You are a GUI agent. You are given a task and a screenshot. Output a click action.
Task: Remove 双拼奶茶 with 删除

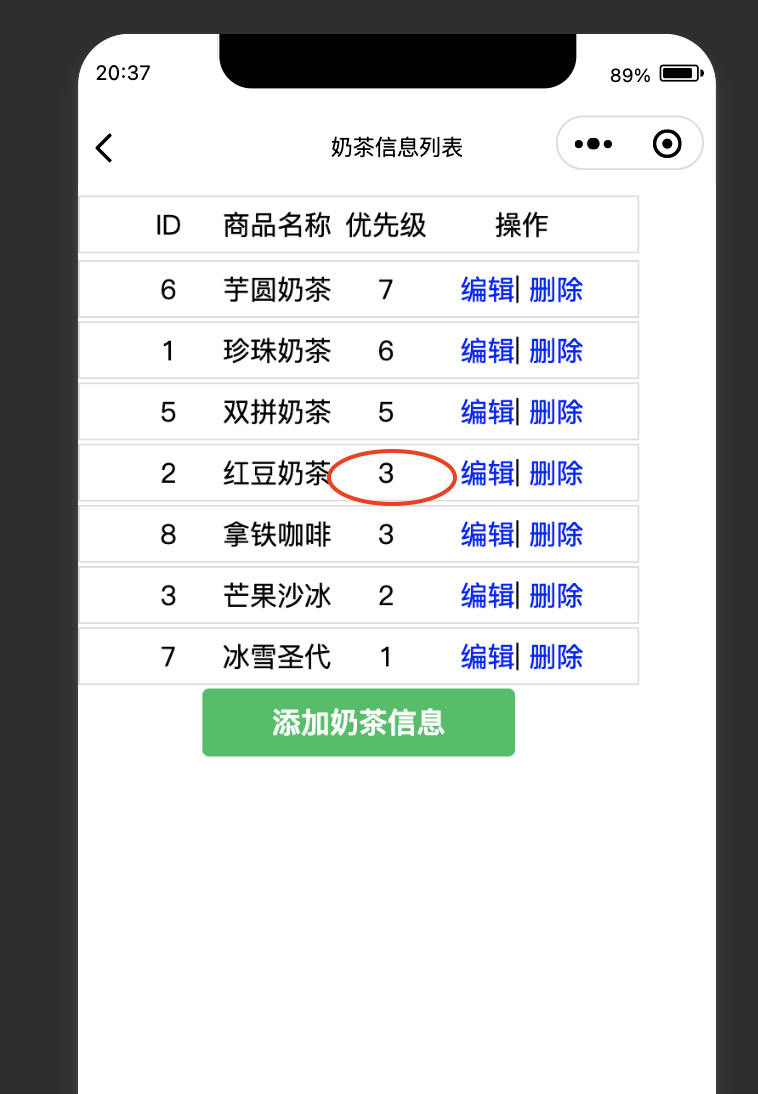pos(556,412)
